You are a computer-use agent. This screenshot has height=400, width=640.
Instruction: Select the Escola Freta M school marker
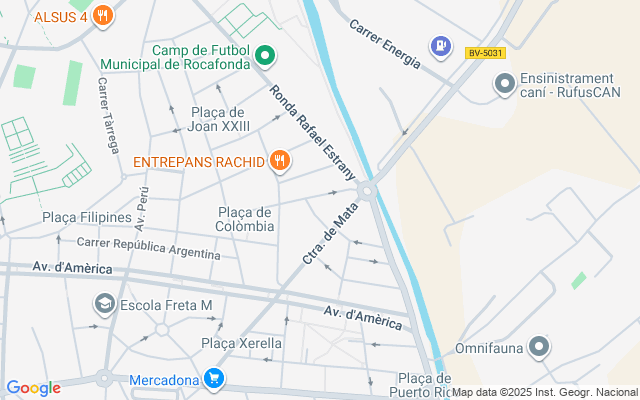tap(104, 303)
